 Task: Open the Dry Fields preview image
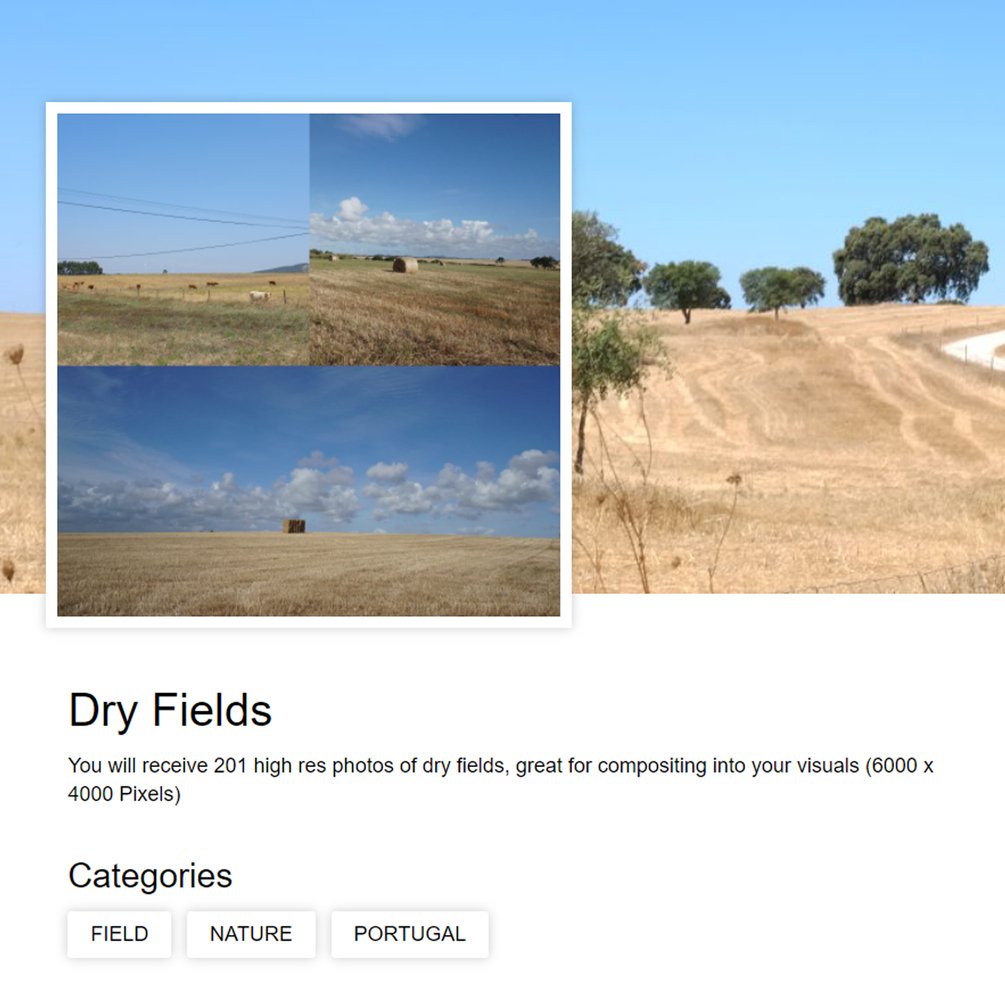(308, 364)
